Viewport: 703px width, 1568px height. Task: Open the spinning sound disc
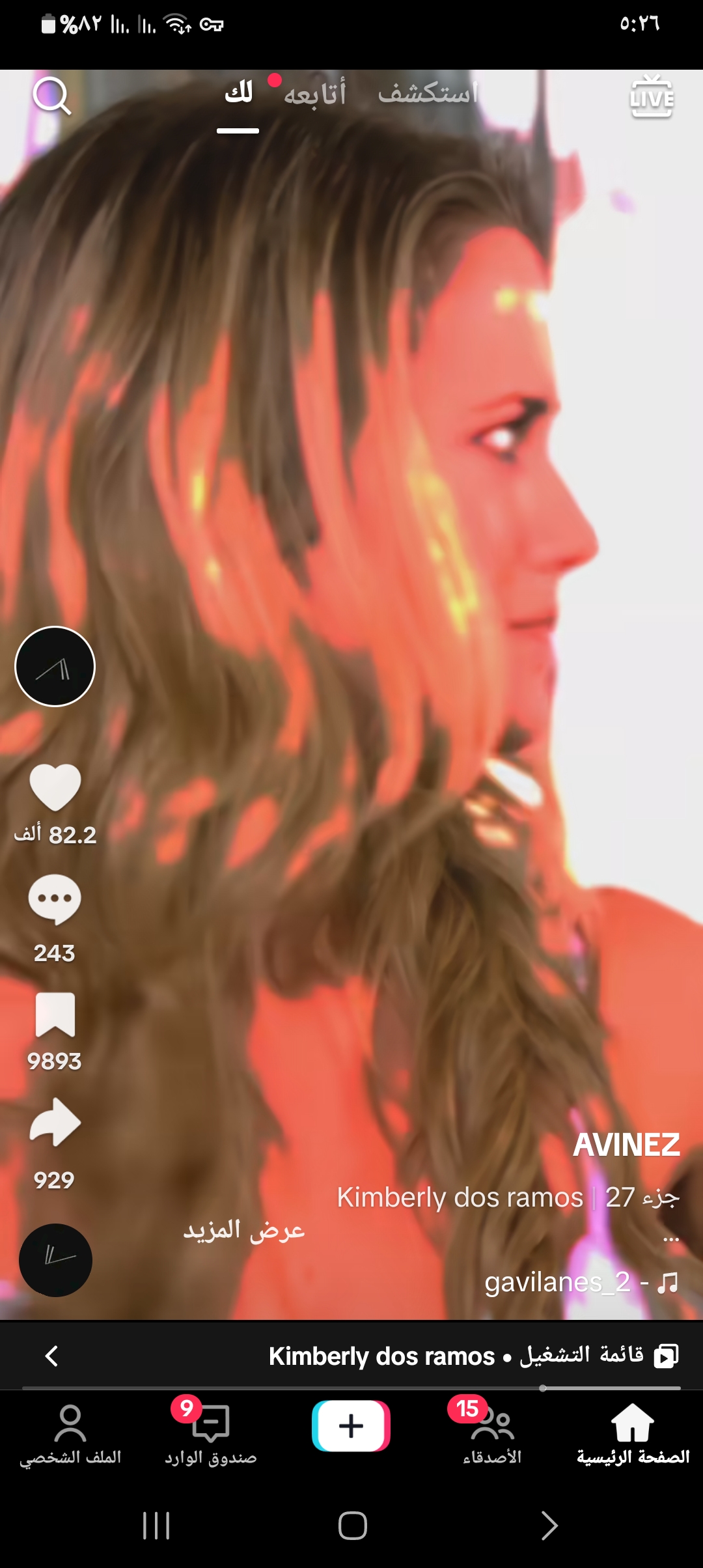pyautogui.click(x=55, y=1260)
